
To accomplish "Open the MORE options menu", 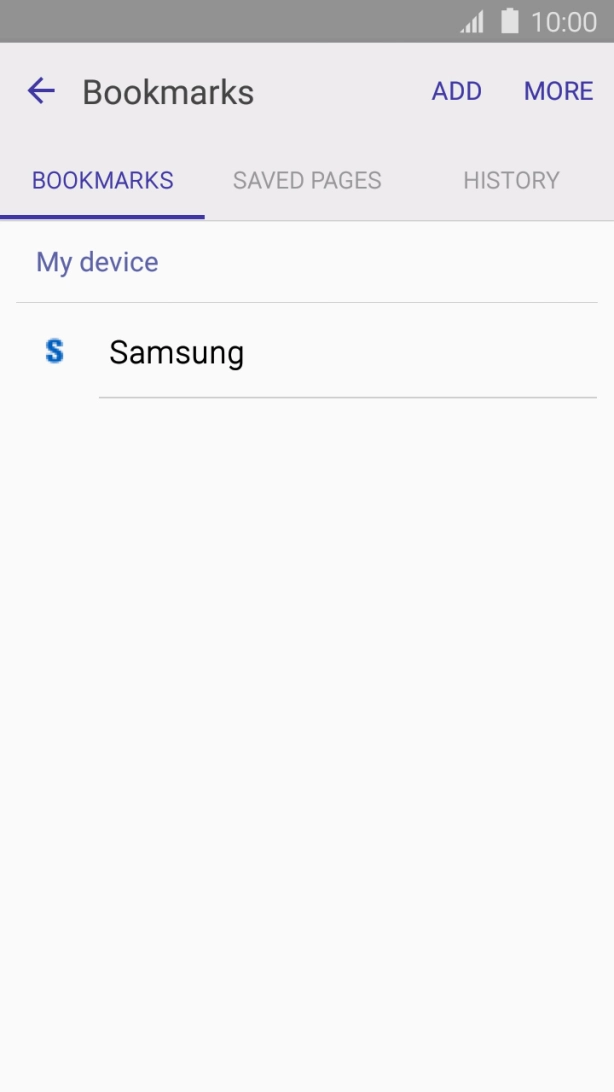I will [558, 91].
